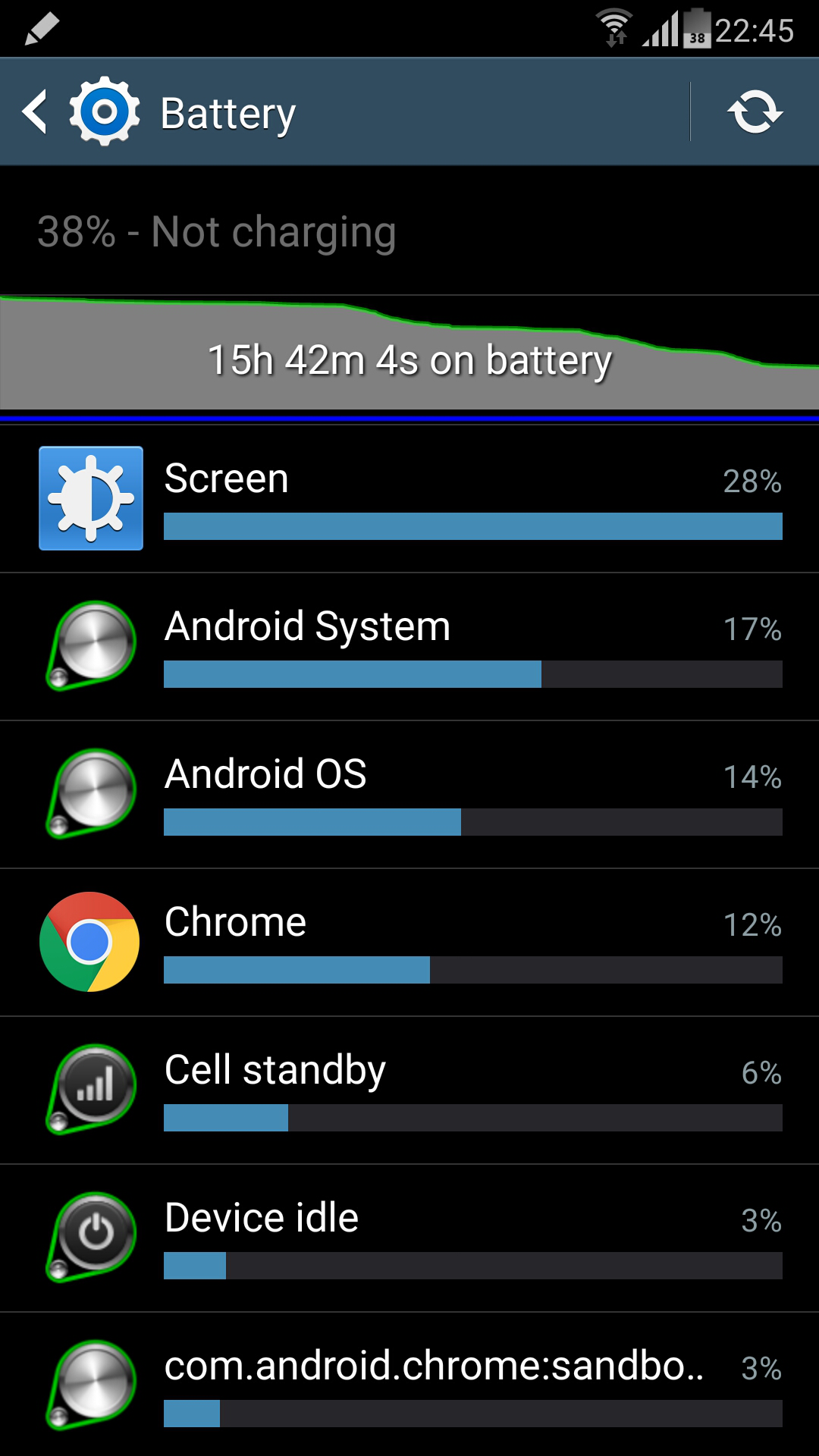The image size is (819, 1456).
Task: Select the Device idle entry
Action: (409, 1238)
